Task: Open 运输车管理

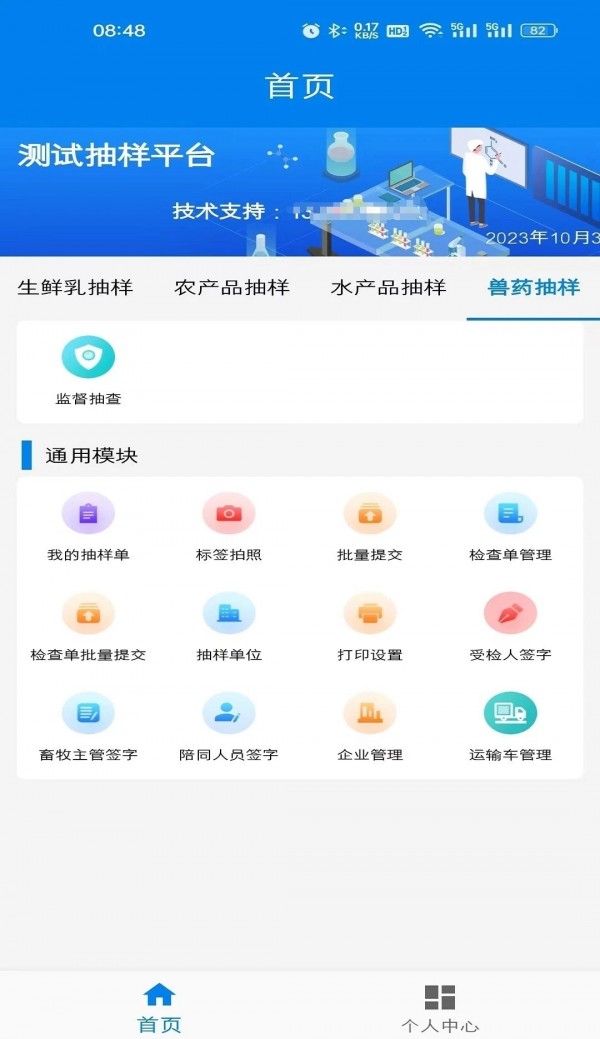Action: (x=510, y=726)
